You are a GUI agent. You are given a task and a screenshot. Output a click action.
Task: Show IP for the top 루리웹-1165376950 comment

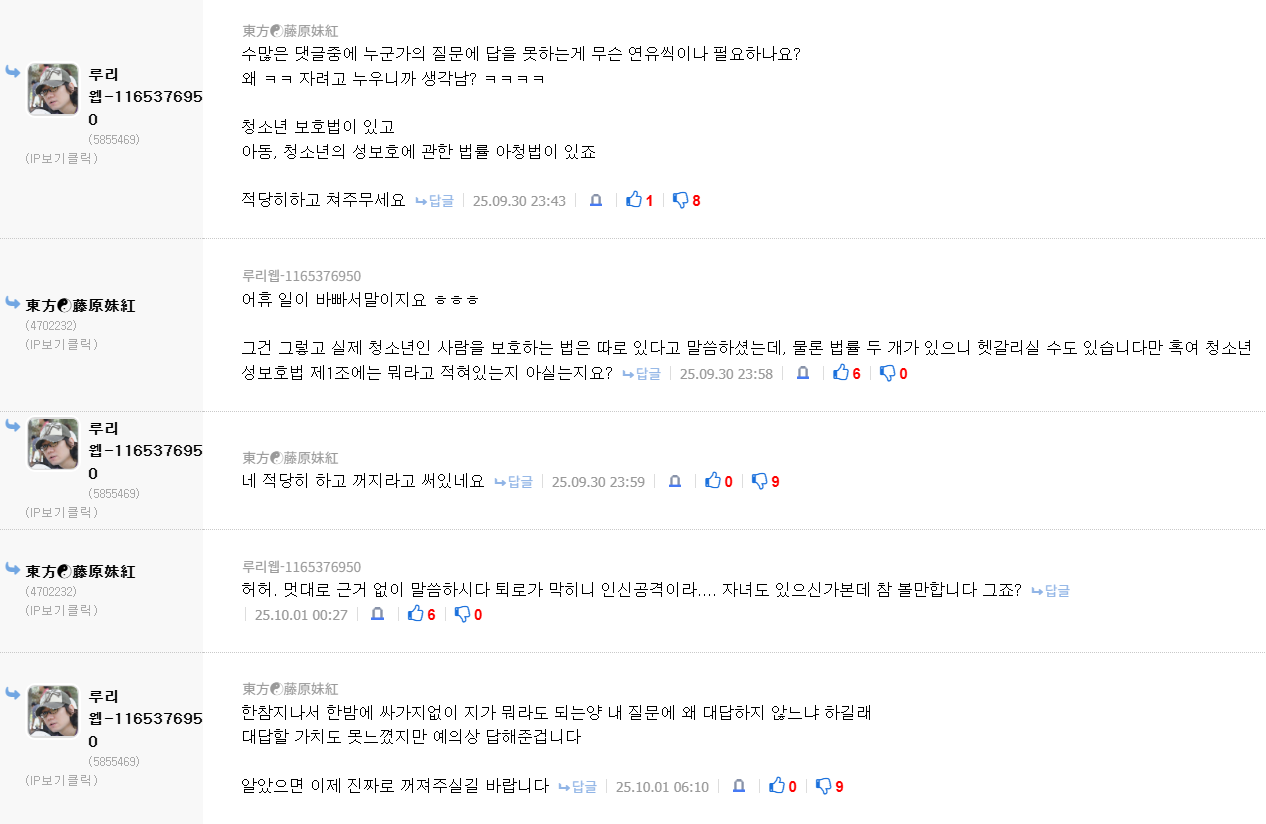[62, 158]
